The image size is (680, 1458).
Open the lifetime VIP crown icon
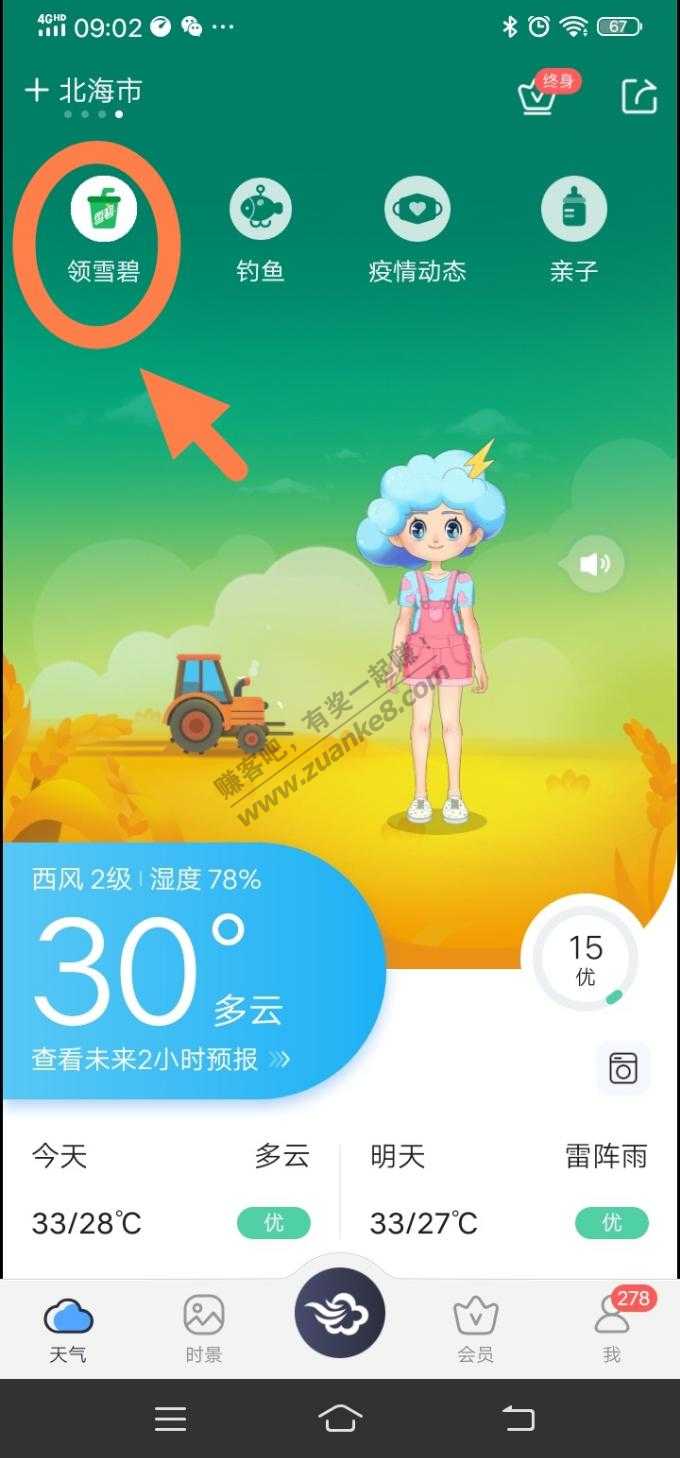coord(537,96)
